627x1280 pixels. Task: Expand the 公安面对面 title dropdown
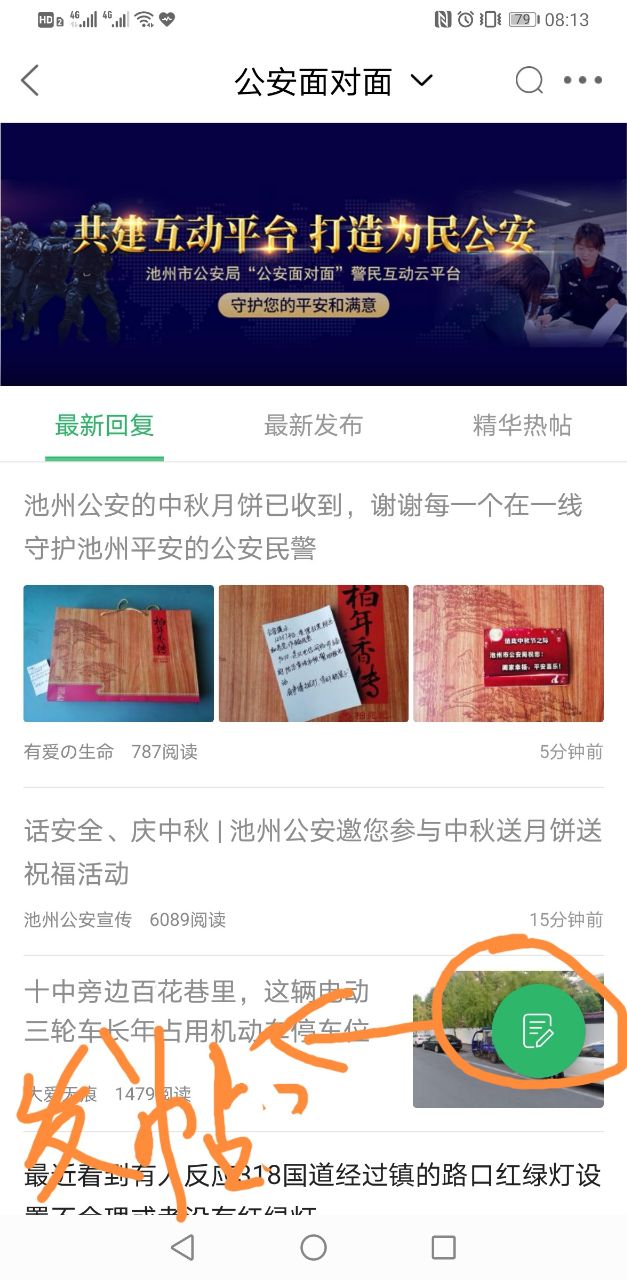click(x=422, y=81)
